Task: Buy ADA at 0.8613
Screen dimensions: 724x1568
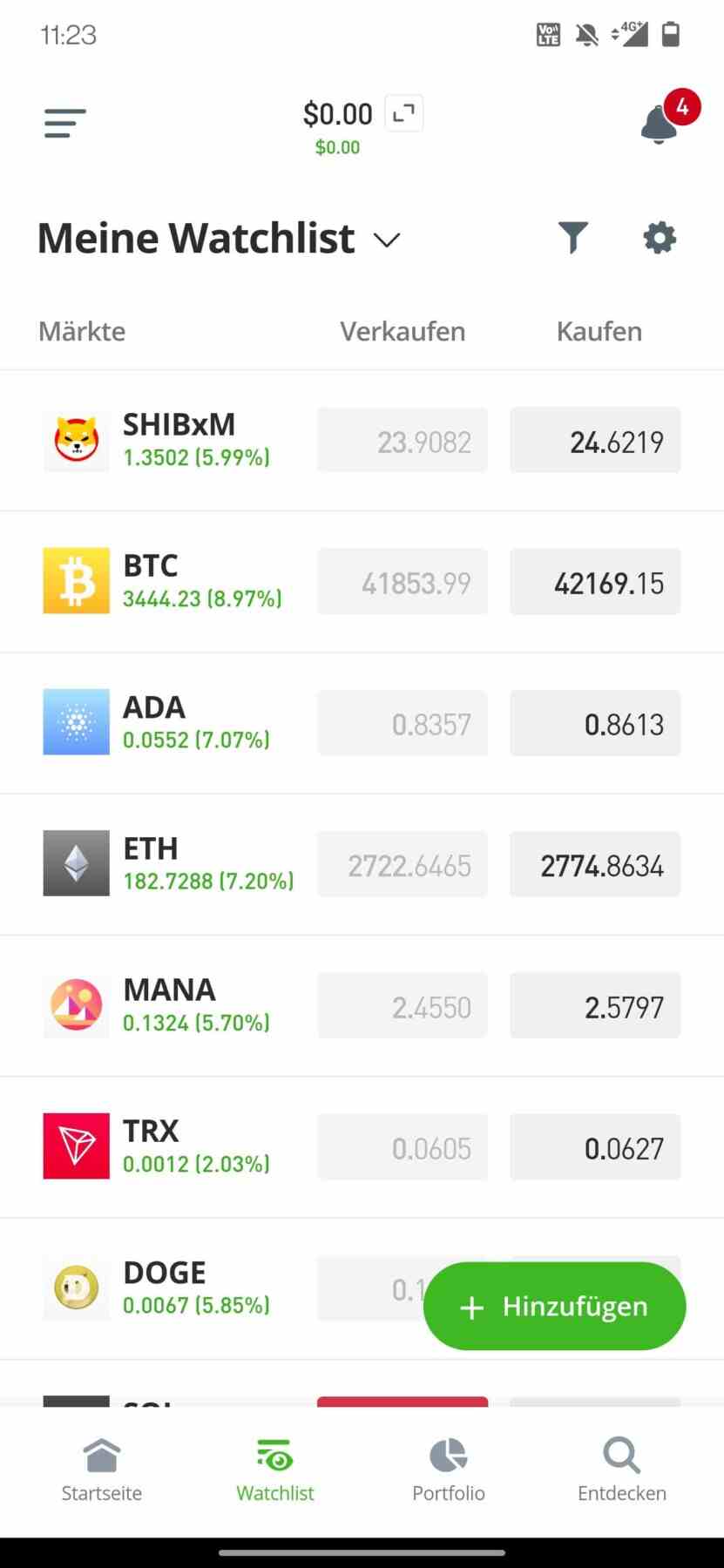Action: point(595,723)
